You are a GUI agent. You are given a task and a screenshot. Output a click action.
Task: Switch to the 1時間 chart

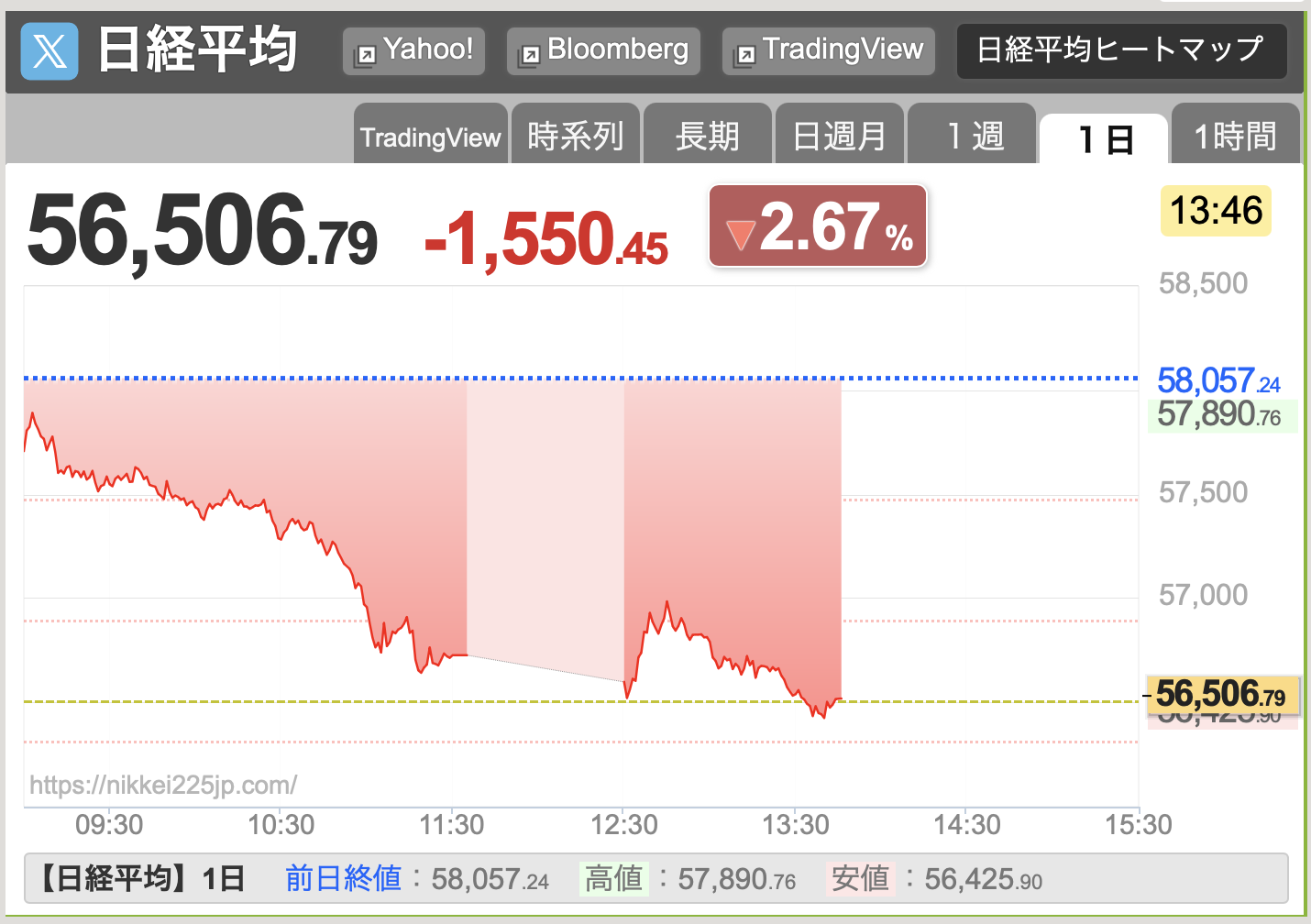click(x=1235, y=137)
